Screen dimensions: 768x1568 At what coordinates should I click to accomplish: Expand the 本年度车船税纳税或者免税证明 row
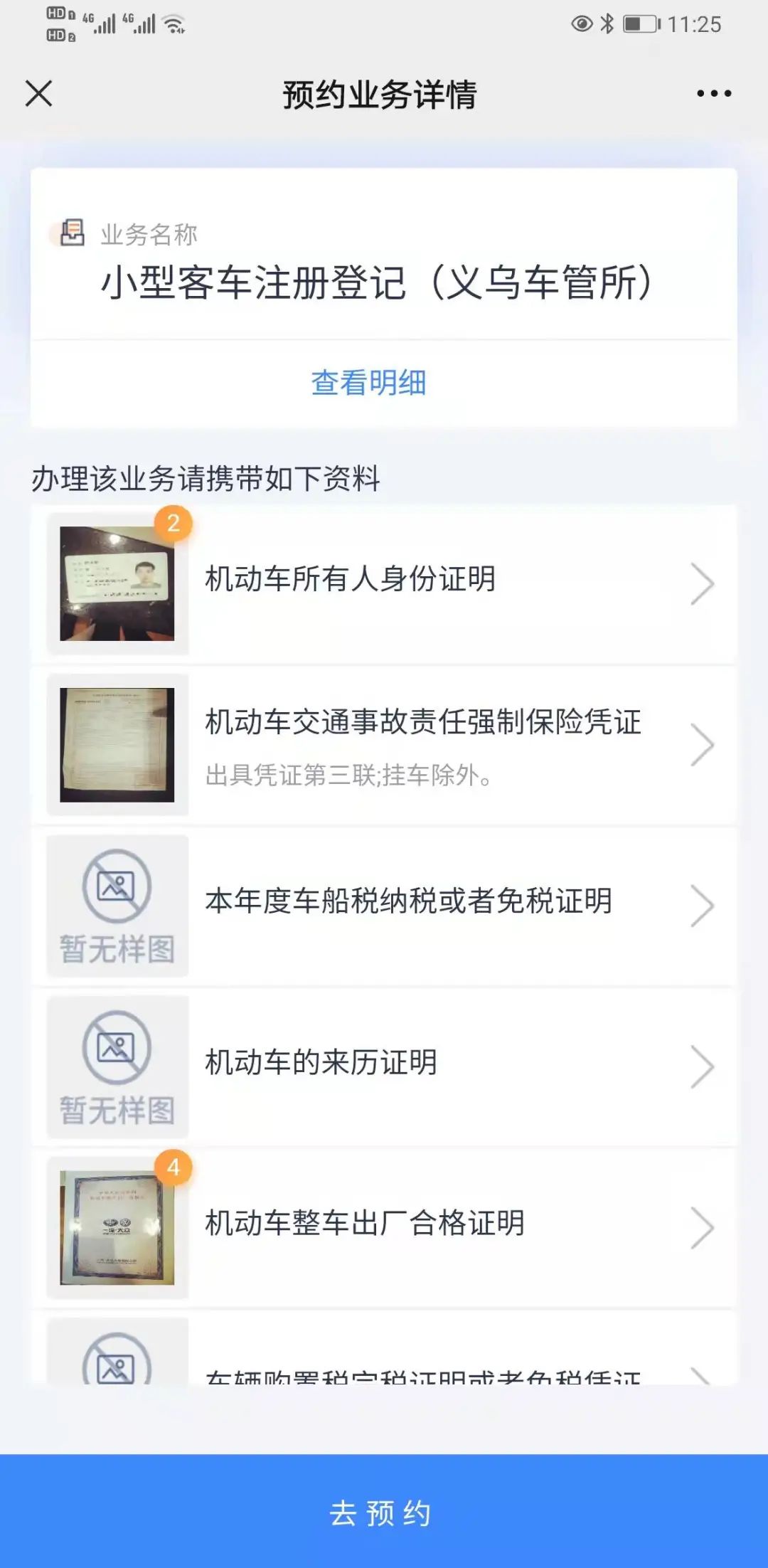[703, 905]
